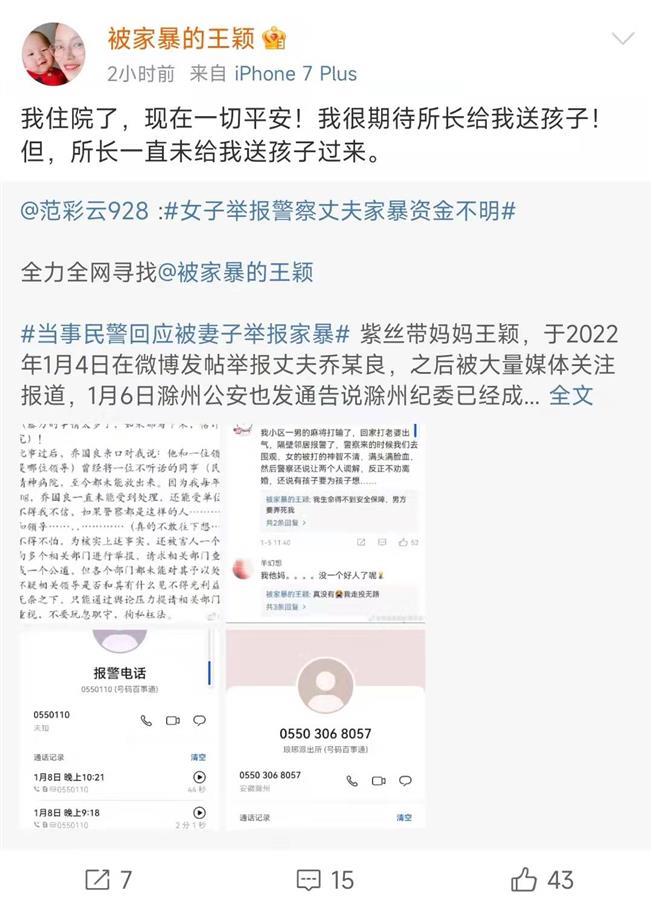The width and height of the screenshot is (652, 900).
Task: Expand the post options chevron
Action: 621,40
